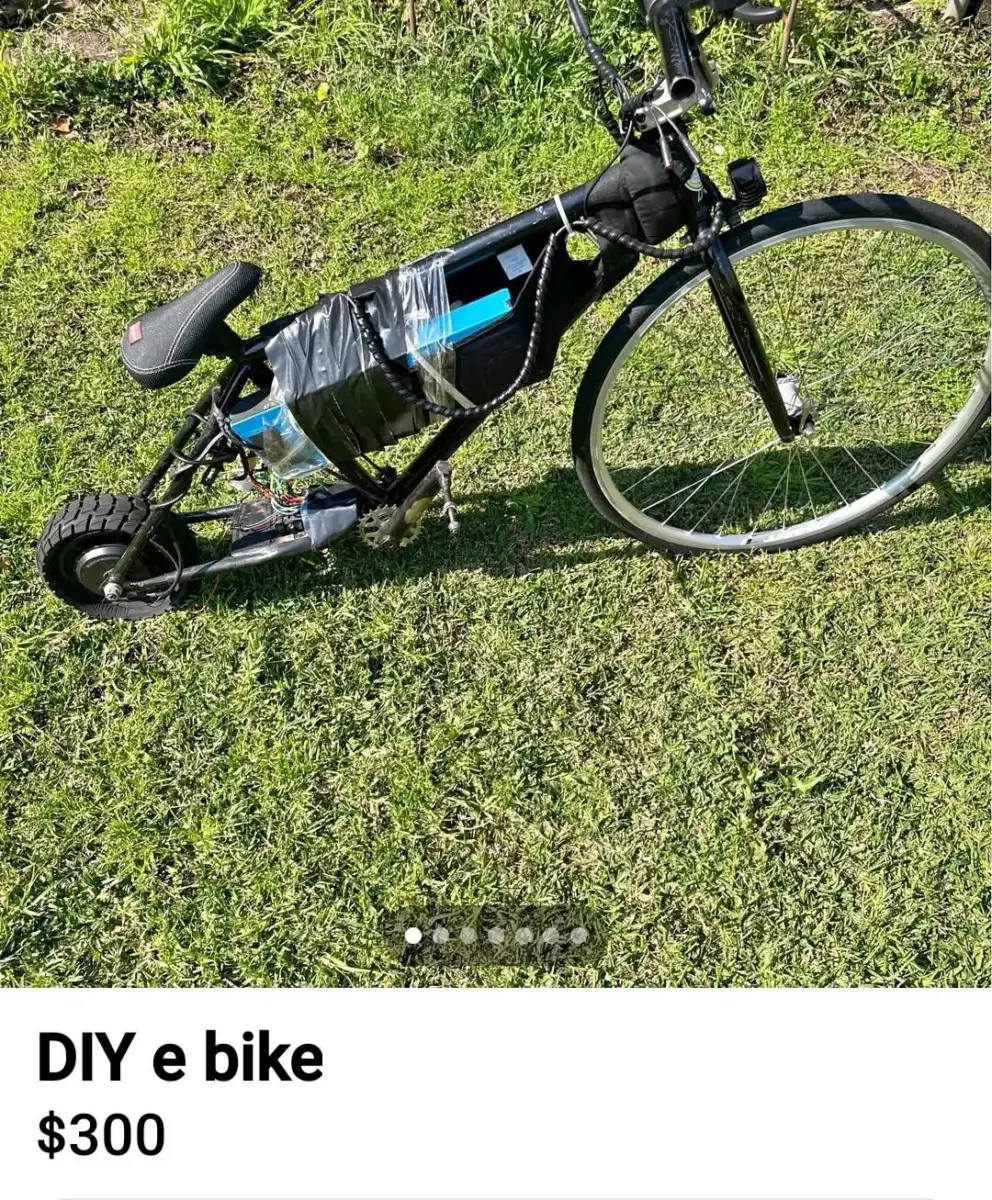This screenshot has height=1200, width=992.
Task: Click the black bicycle seat in the photo
Action: coord(192,322)
